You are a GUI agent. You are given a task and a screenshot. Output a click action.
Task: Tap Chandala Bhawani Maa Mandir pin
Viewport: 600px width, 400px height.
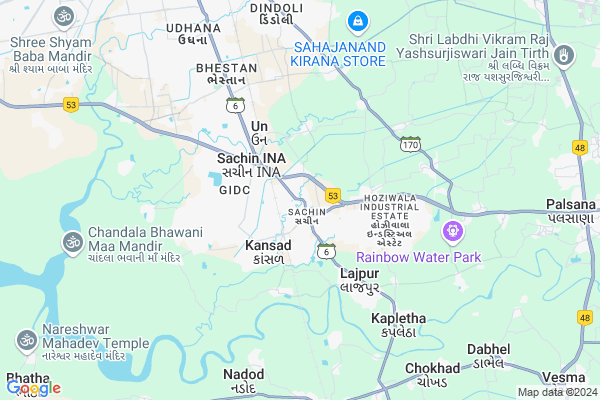click(x=72, y=242)
